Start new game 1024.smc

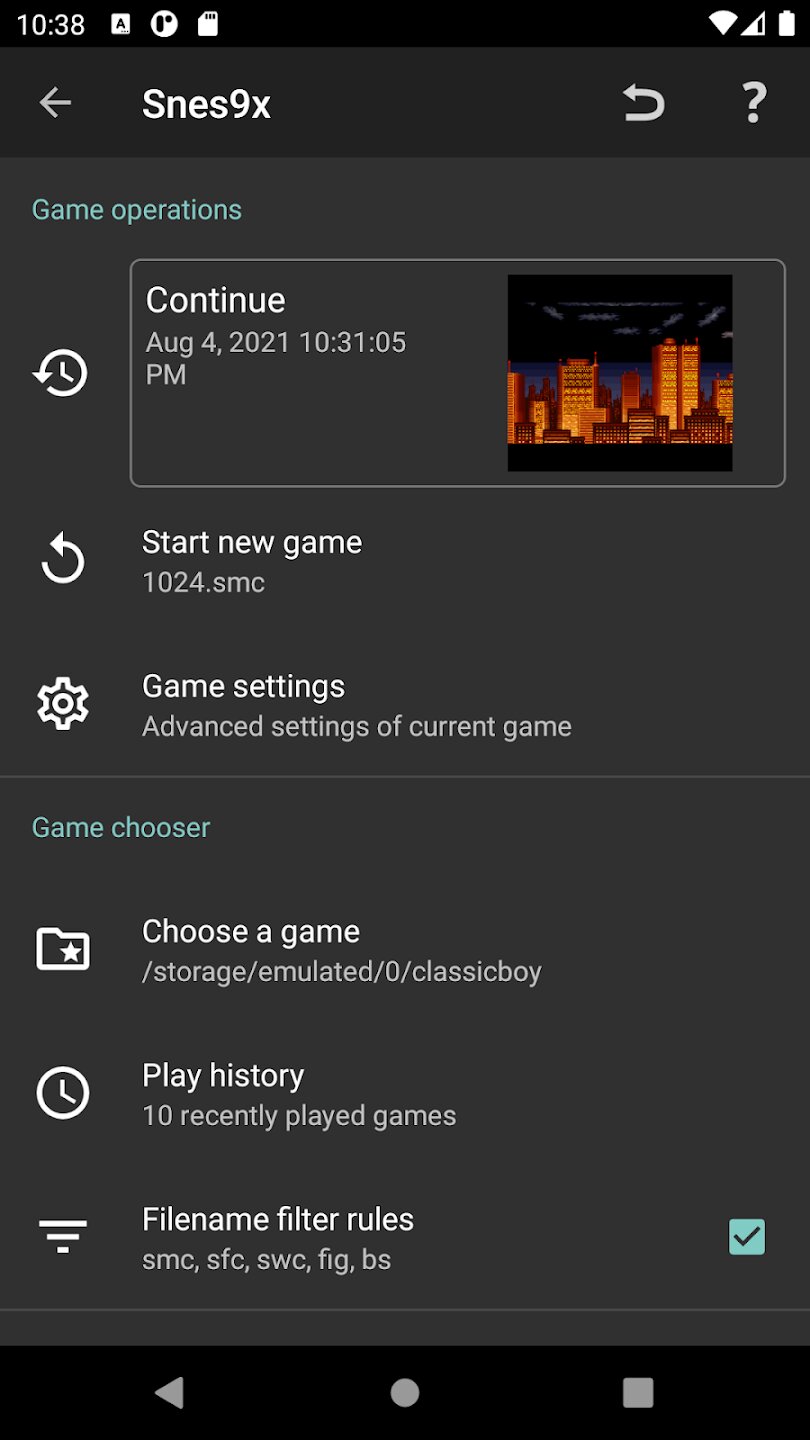coord(404,560)
